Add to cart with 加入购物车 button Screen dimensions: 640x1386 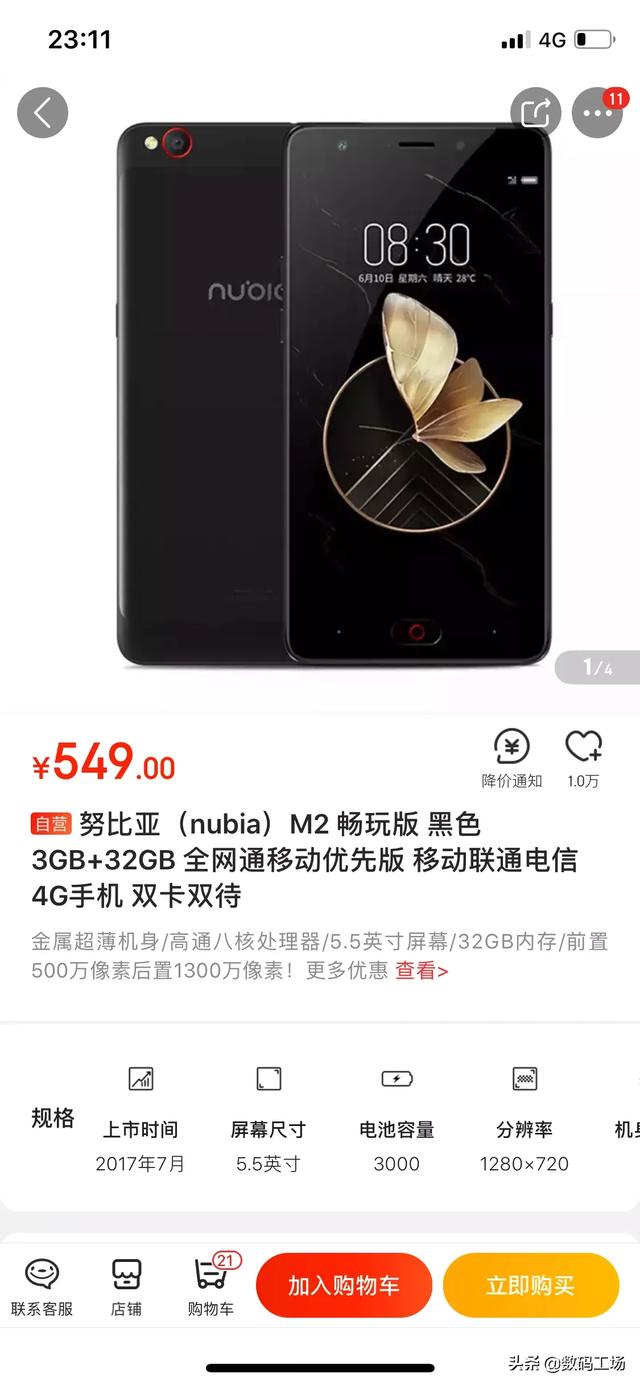click(x=343, y=1285)
